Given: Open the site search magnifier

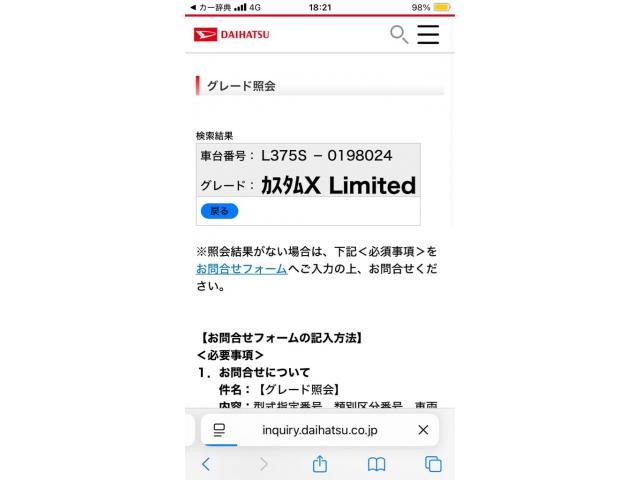Looking at the screenshot, I should coord(398,35).
